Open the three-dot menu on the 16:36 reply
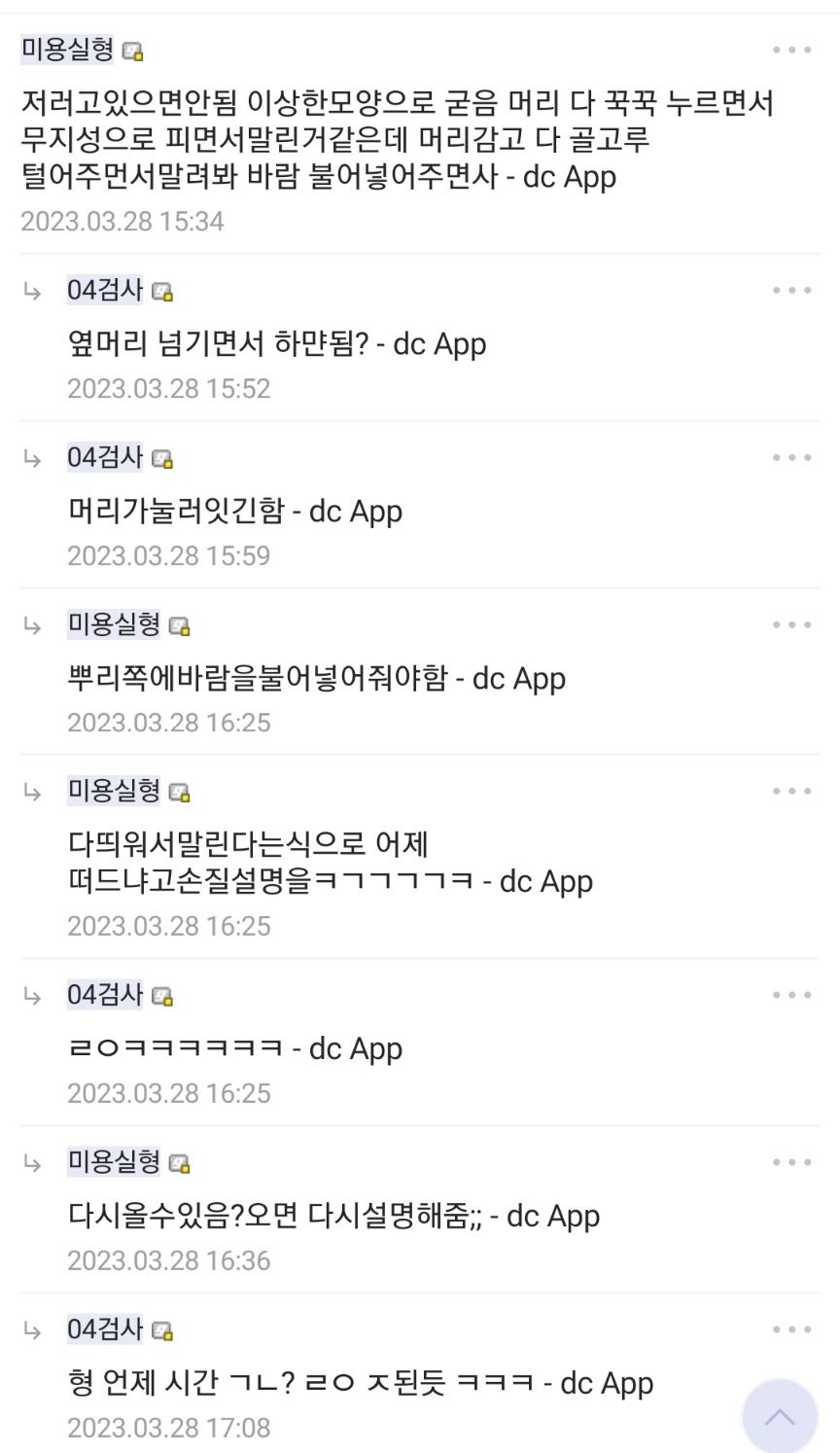This screenshot has width=840, height=1453. (791, 1162)
